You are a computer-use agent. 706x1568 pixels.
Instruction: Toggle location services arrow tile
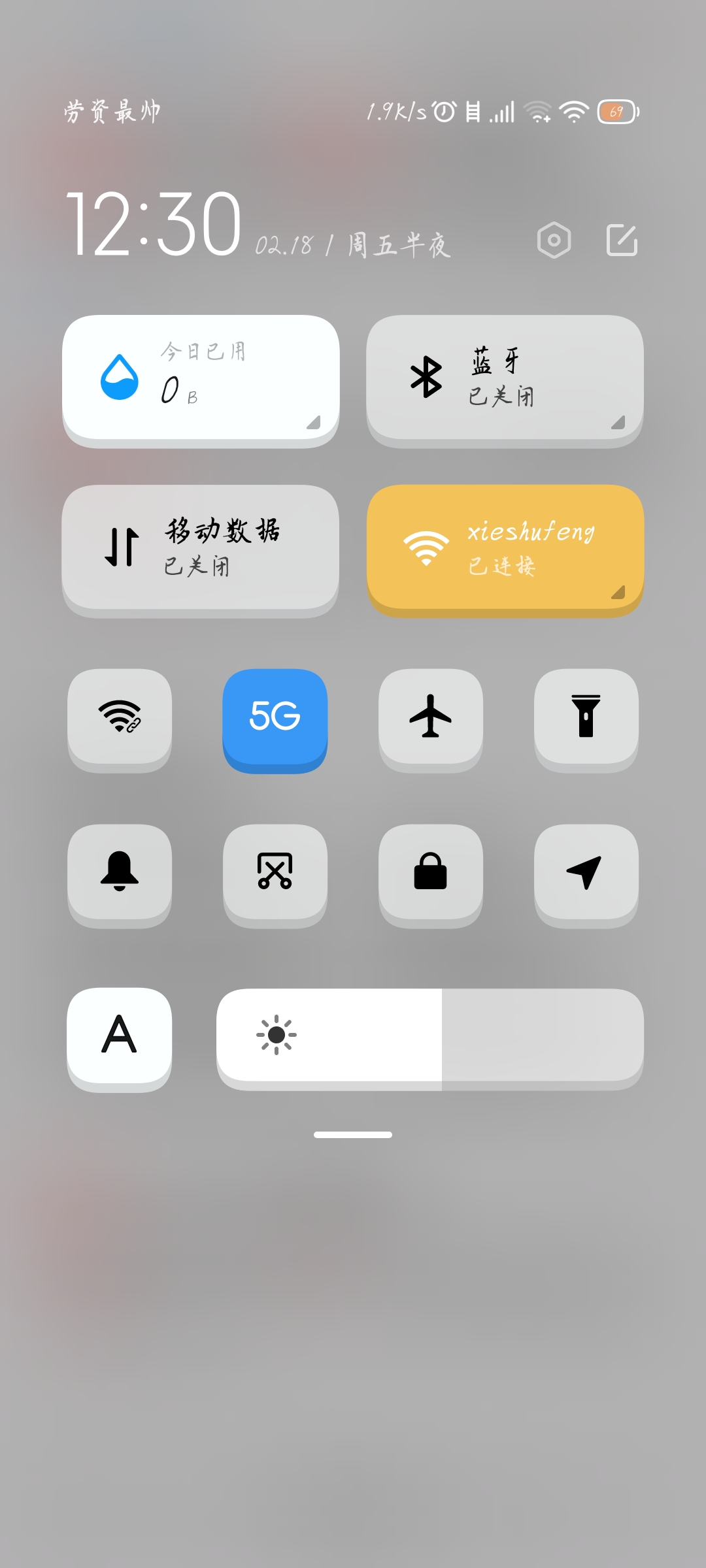(x=586, y=872)
